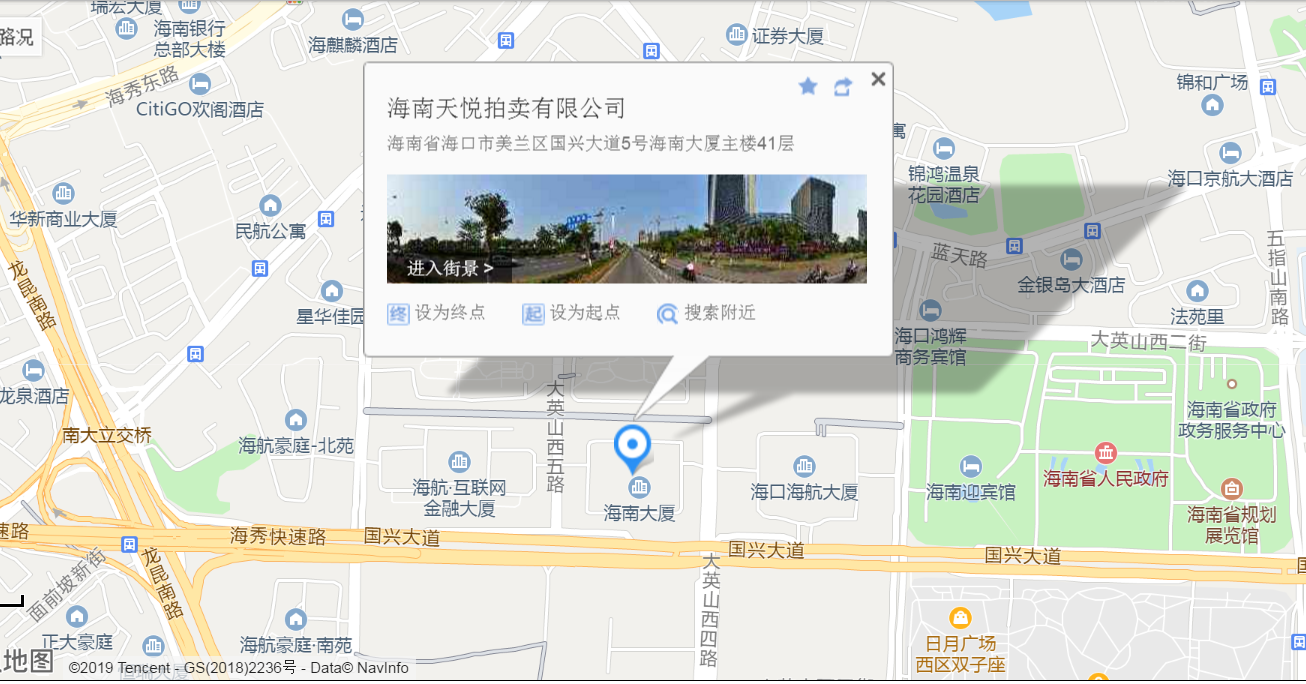Tap 搜索附近 to search nearby
This screenshot has height=684, width=1306.
706,313
